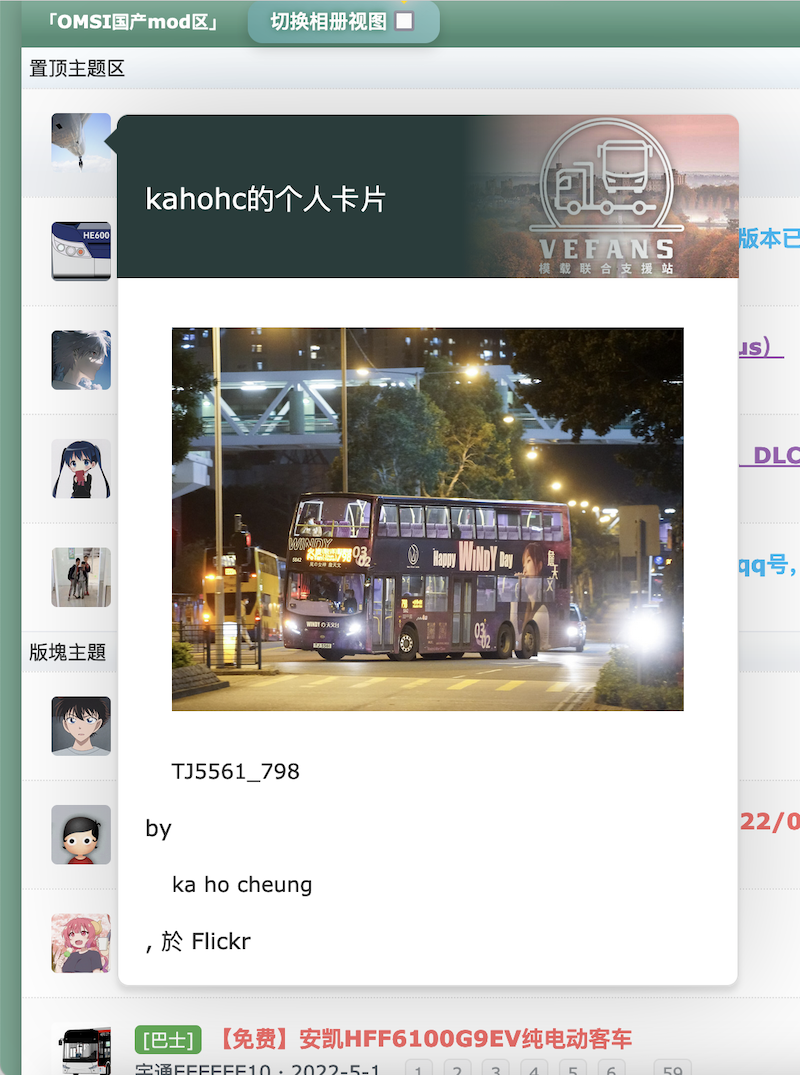Open the HE600 bus avatar profile

click(x=81, y=251)
